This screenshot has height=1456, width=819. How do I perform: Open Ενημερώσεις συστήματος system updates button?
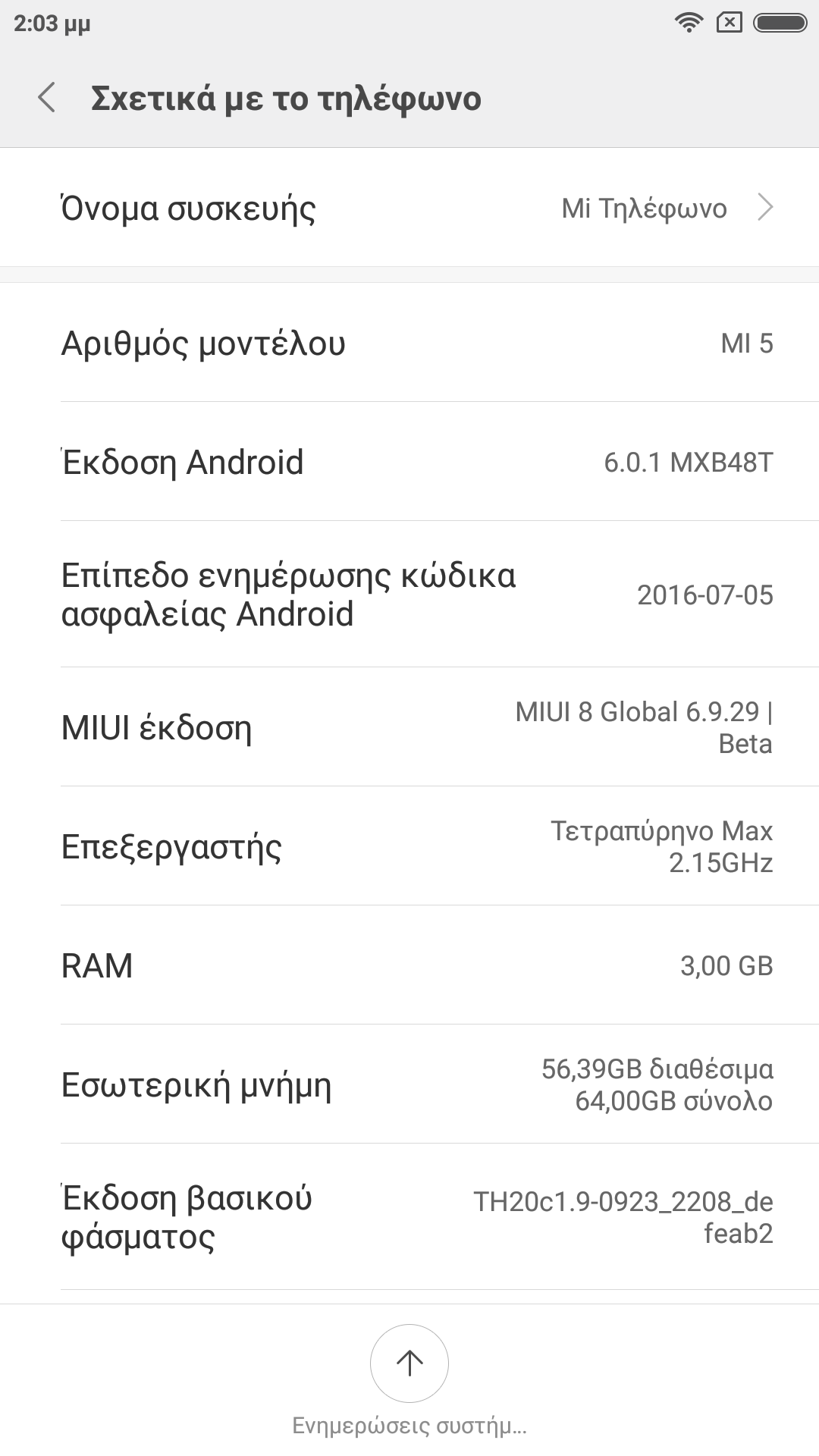tap(409, 1363)
